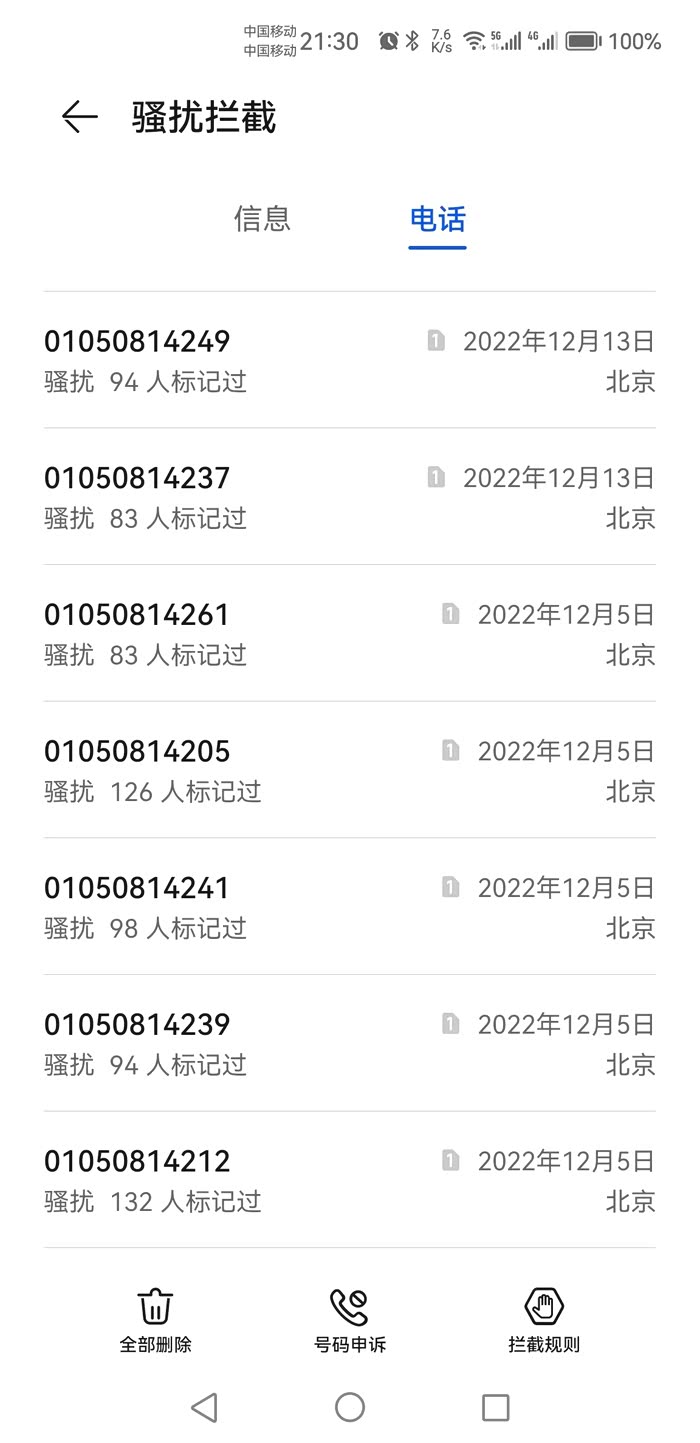Open 号码申诉 number appeal
The height and width of the screenshot is (1443, 700).
[349, 1319]
